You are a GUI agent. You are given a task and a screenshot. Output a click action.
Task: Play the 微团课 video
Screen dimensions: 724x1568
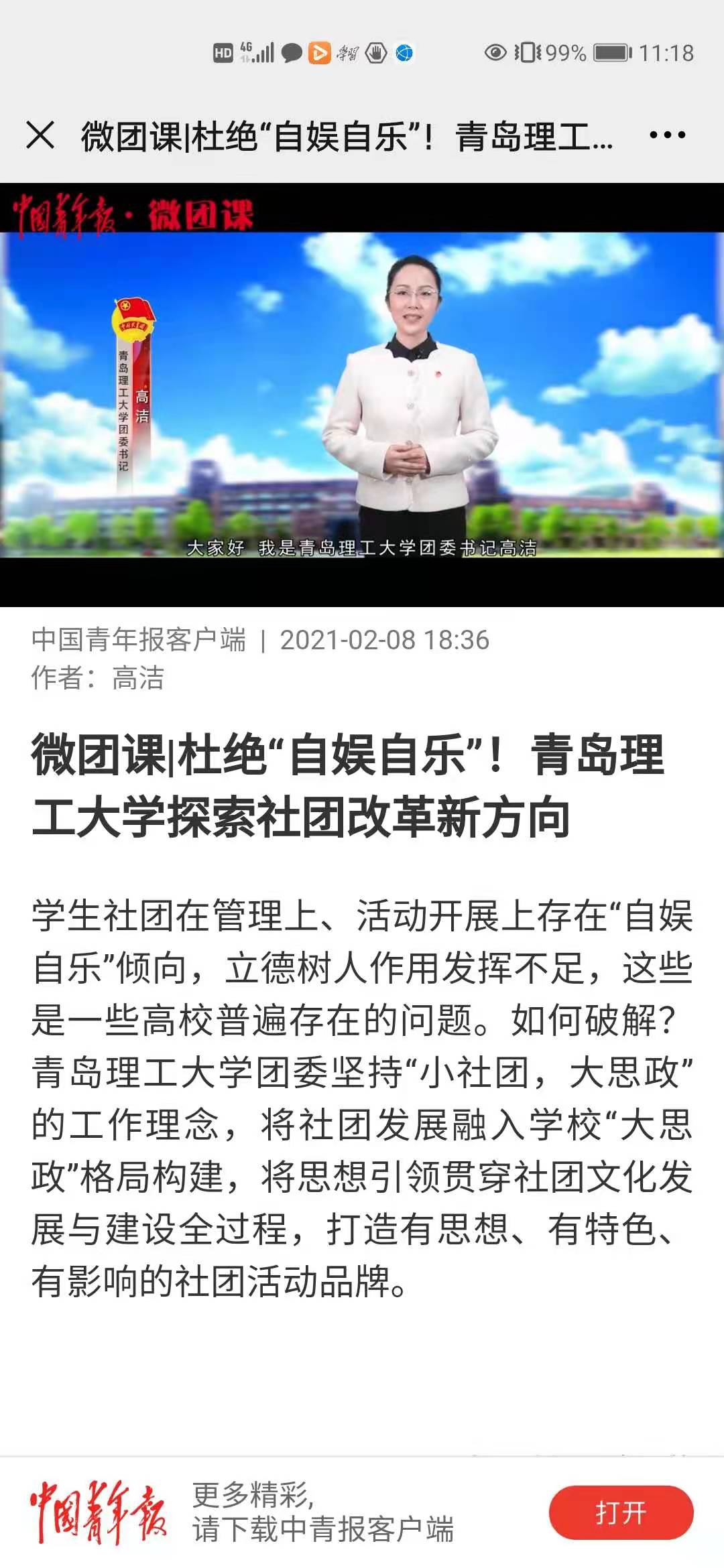point(362,394)
